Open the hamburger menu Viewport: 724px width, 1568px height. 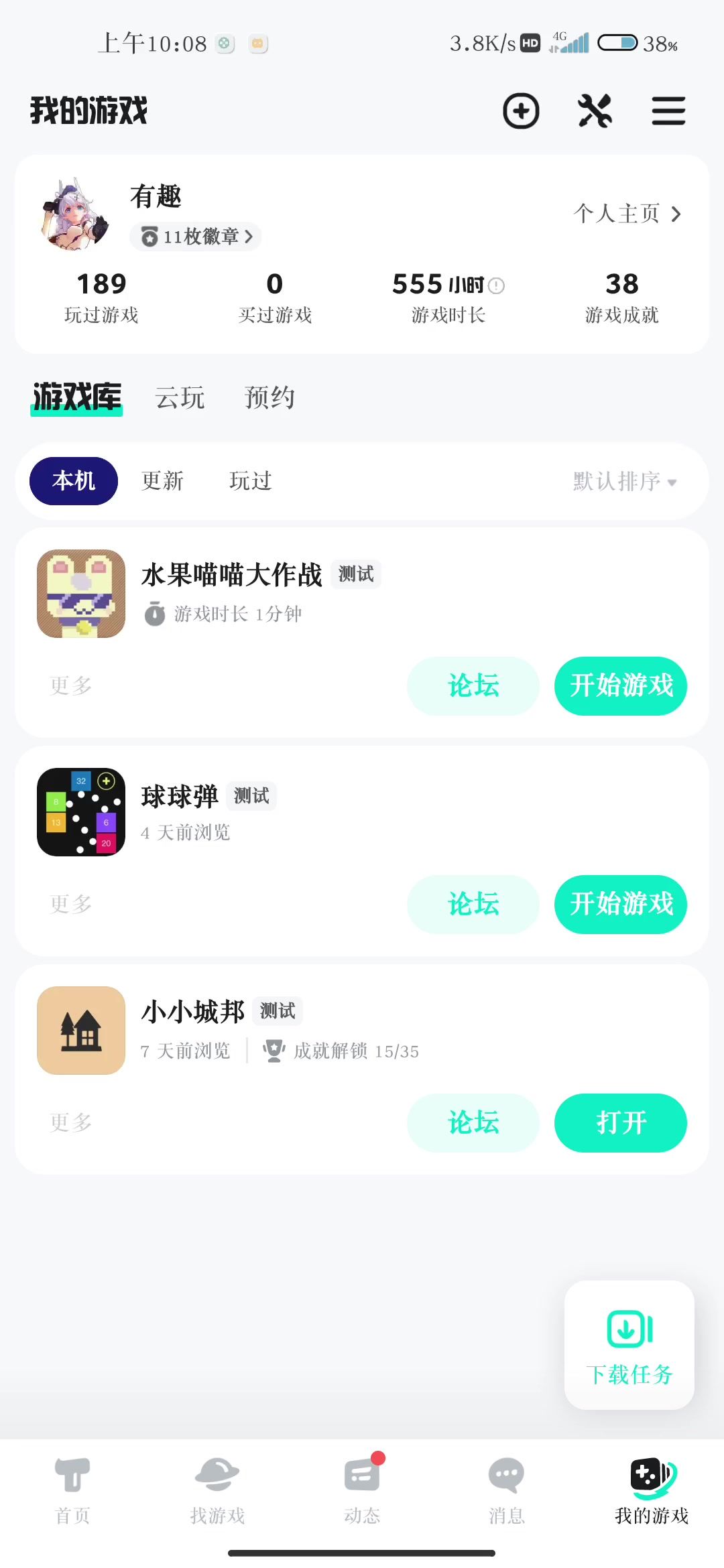(x=668, y=111)
